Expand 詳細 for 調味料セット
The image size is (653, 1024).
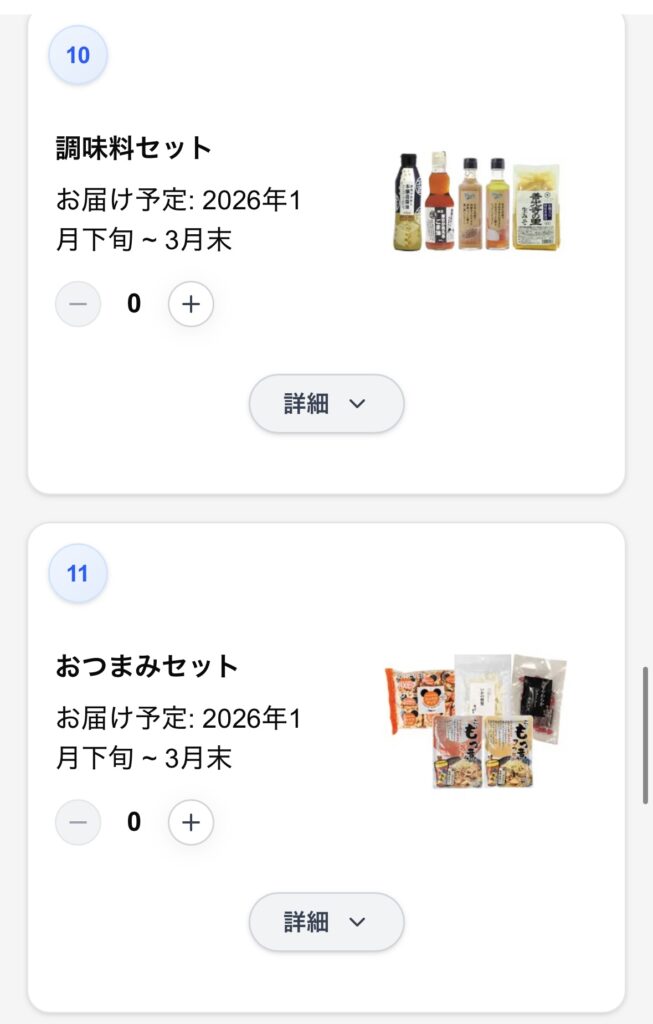point(326,403)
